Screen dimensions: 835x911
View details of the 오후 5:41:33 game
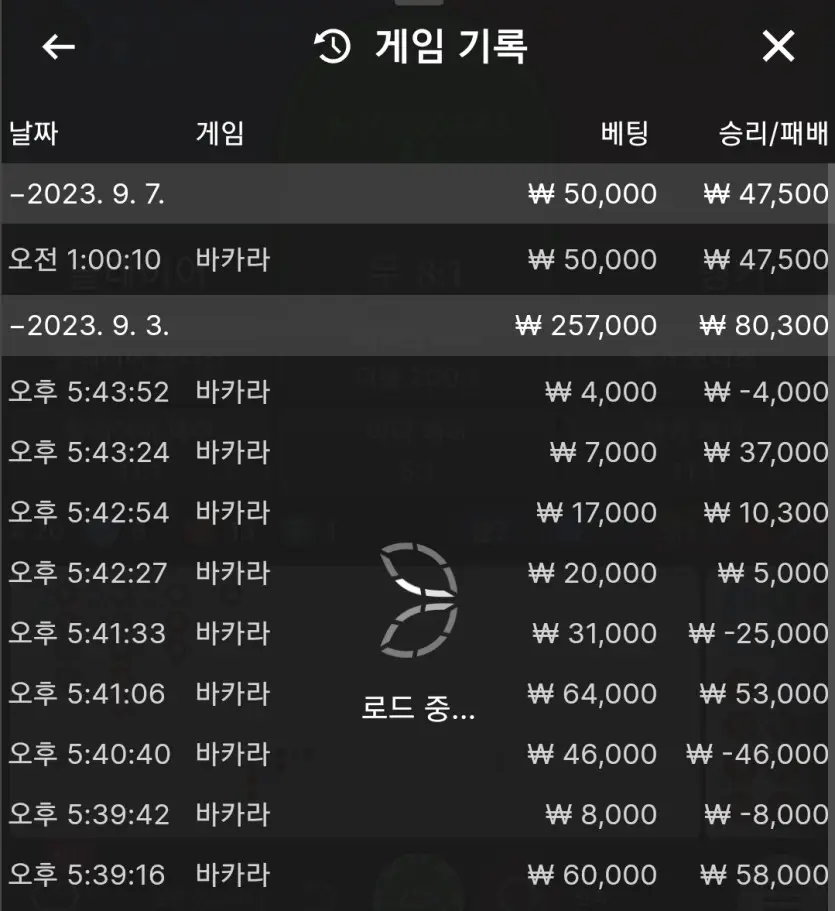pos(417,633)
